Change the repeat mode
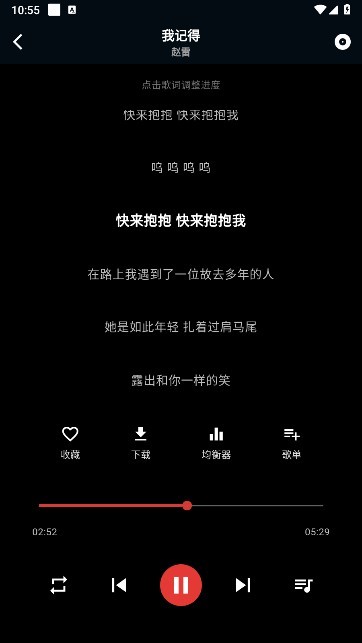The image size is (362, 643). [x=58, y=585]
